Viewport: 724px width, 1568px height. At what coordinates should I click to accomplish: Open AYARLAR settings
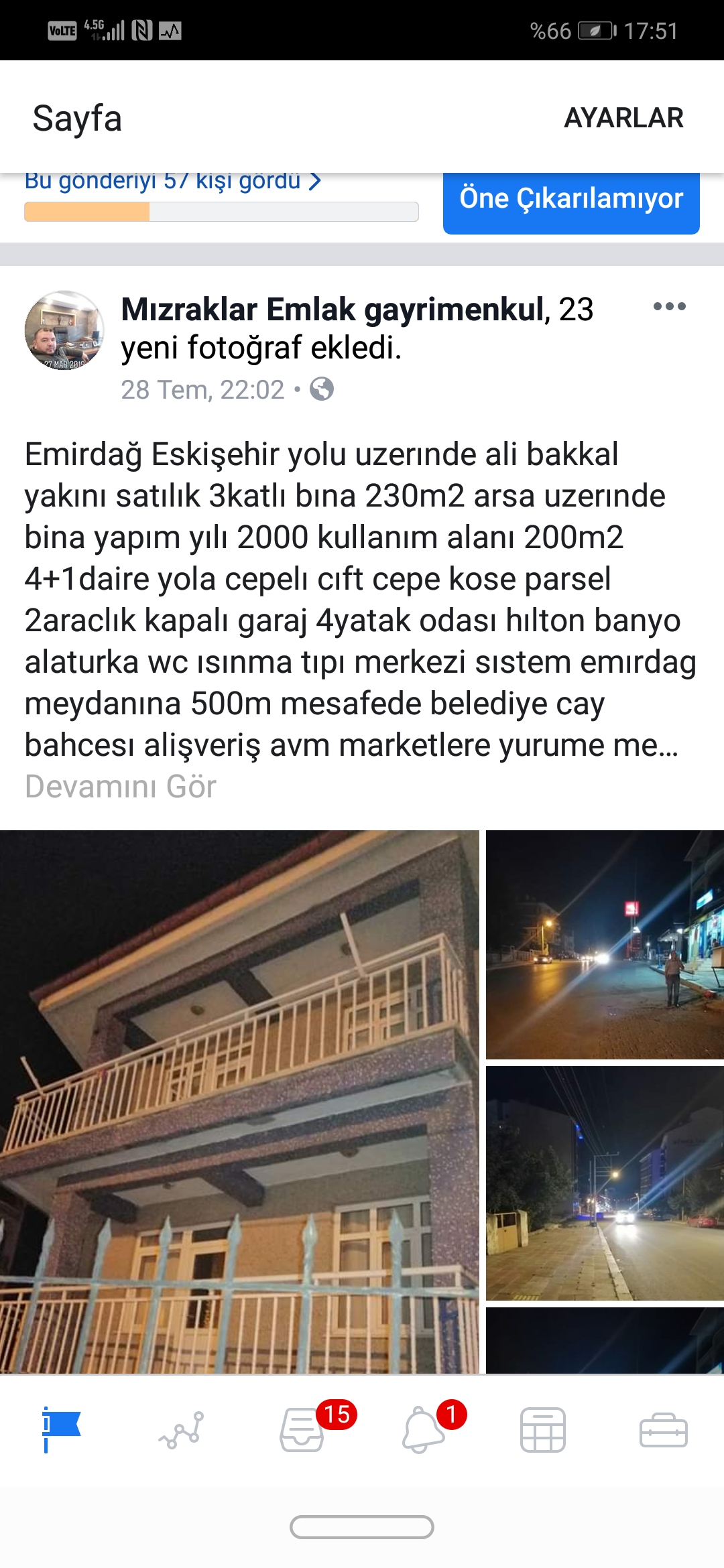(x=623, y=118)
